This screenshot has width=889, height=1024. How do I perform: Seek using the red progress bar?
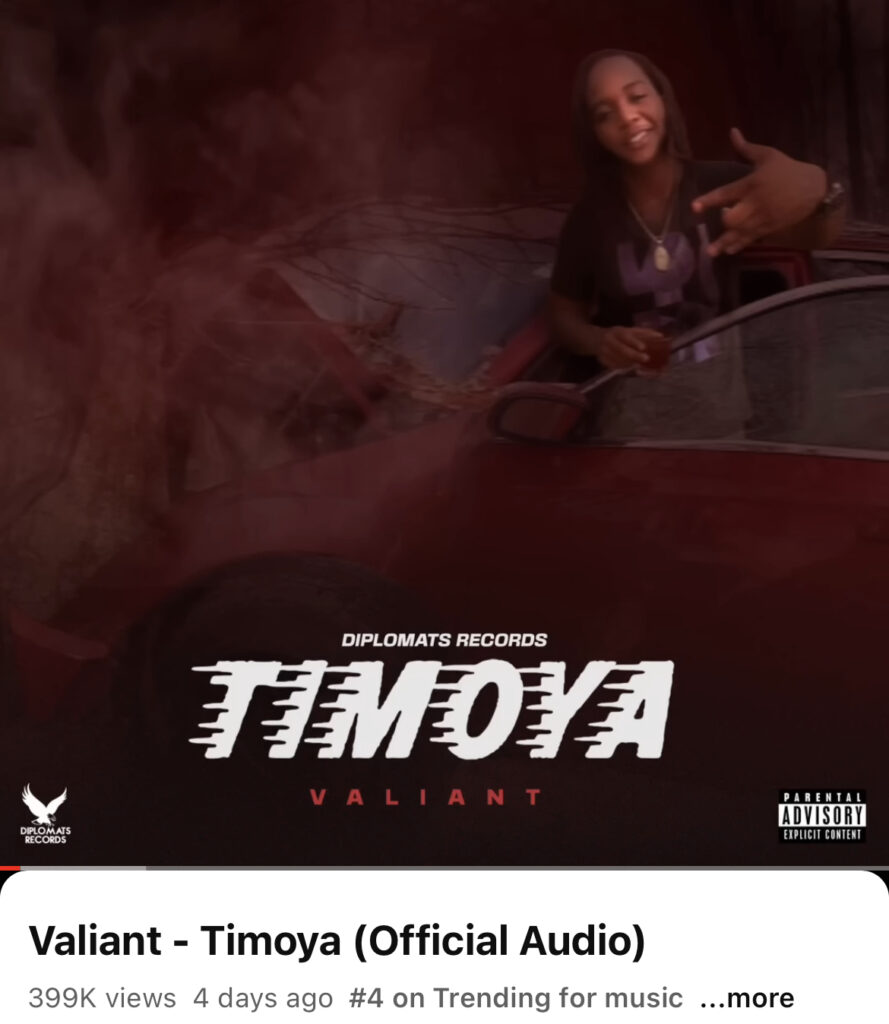[12, 867]
